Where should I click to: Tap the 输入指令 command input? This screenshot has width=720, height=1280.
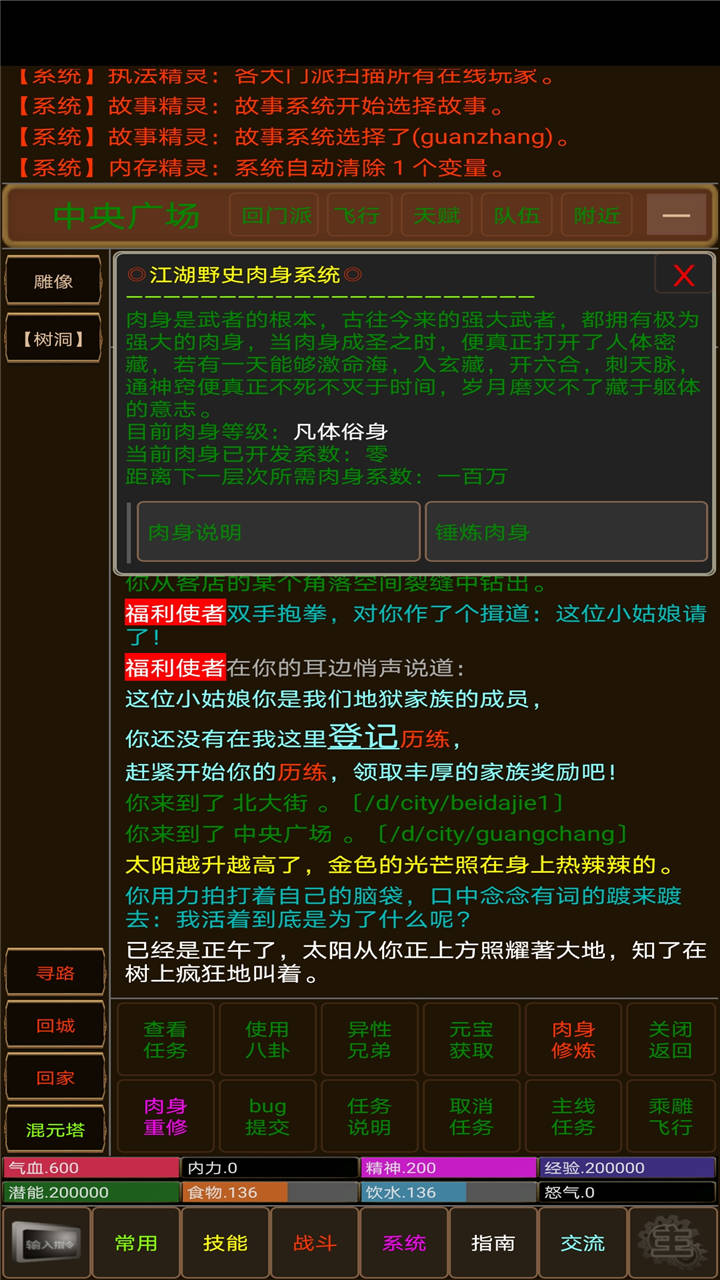[46, 1243]
